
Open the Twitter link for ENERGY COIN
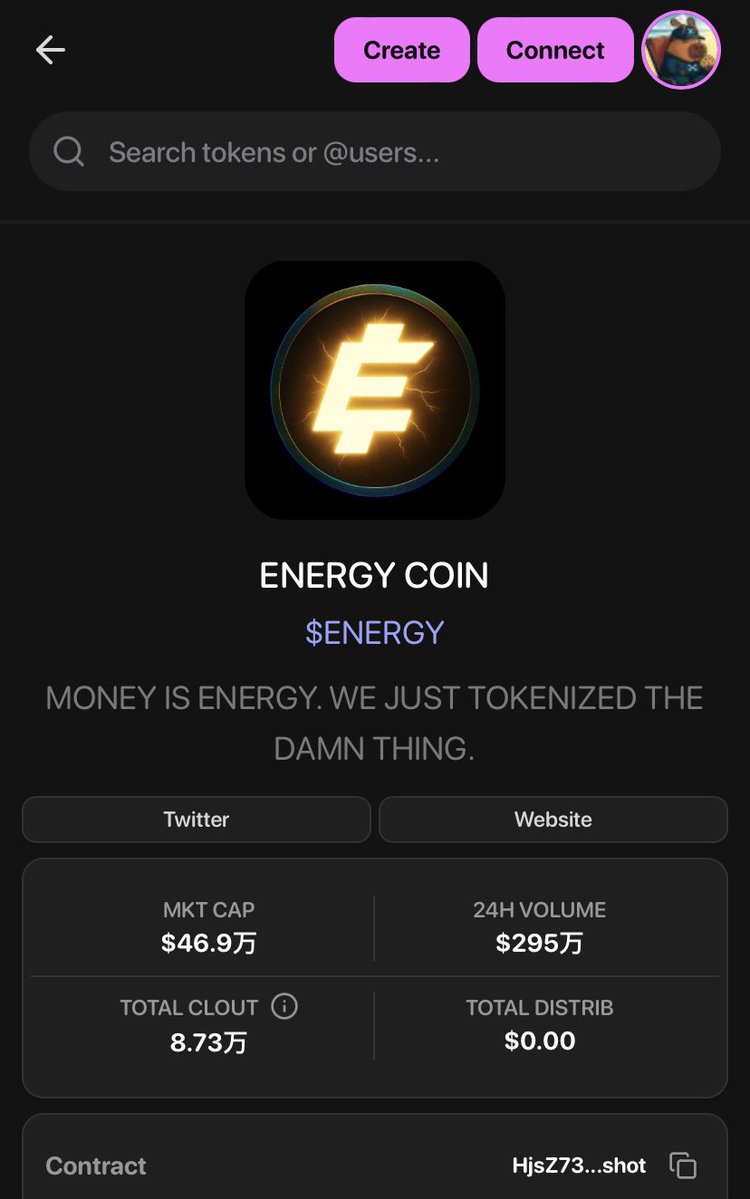click(x=196, y=819)
